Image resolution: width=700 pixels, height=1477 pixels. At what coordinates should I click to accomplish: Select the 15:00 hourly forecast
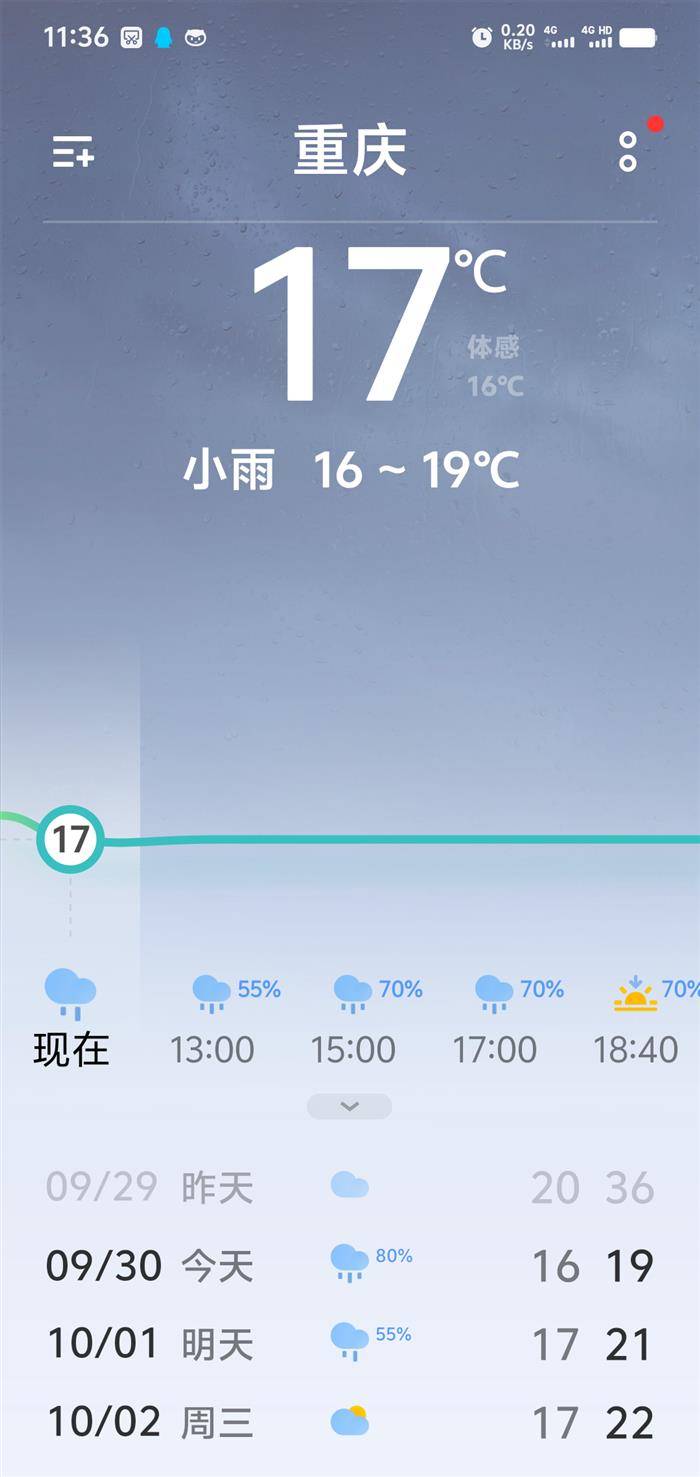click(353, 1019)
